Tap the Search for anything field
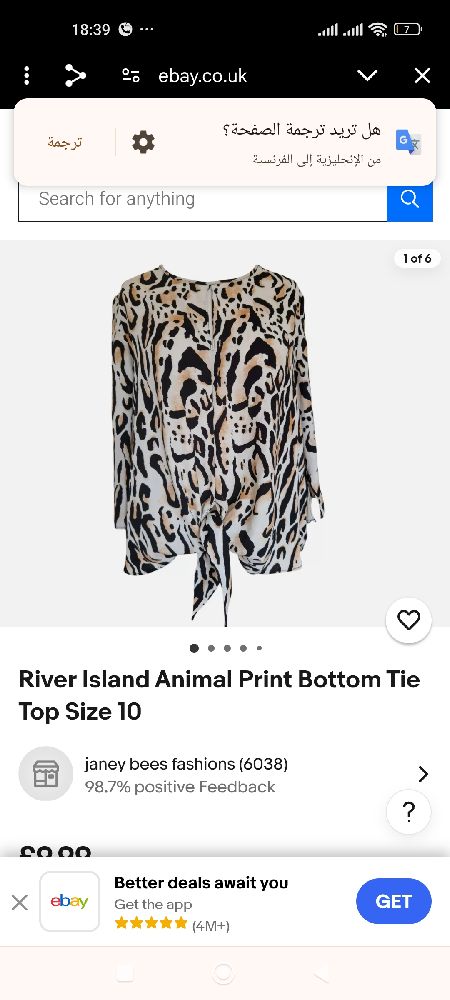Viewport: 450px width, 1000px height. click(203, 200)
